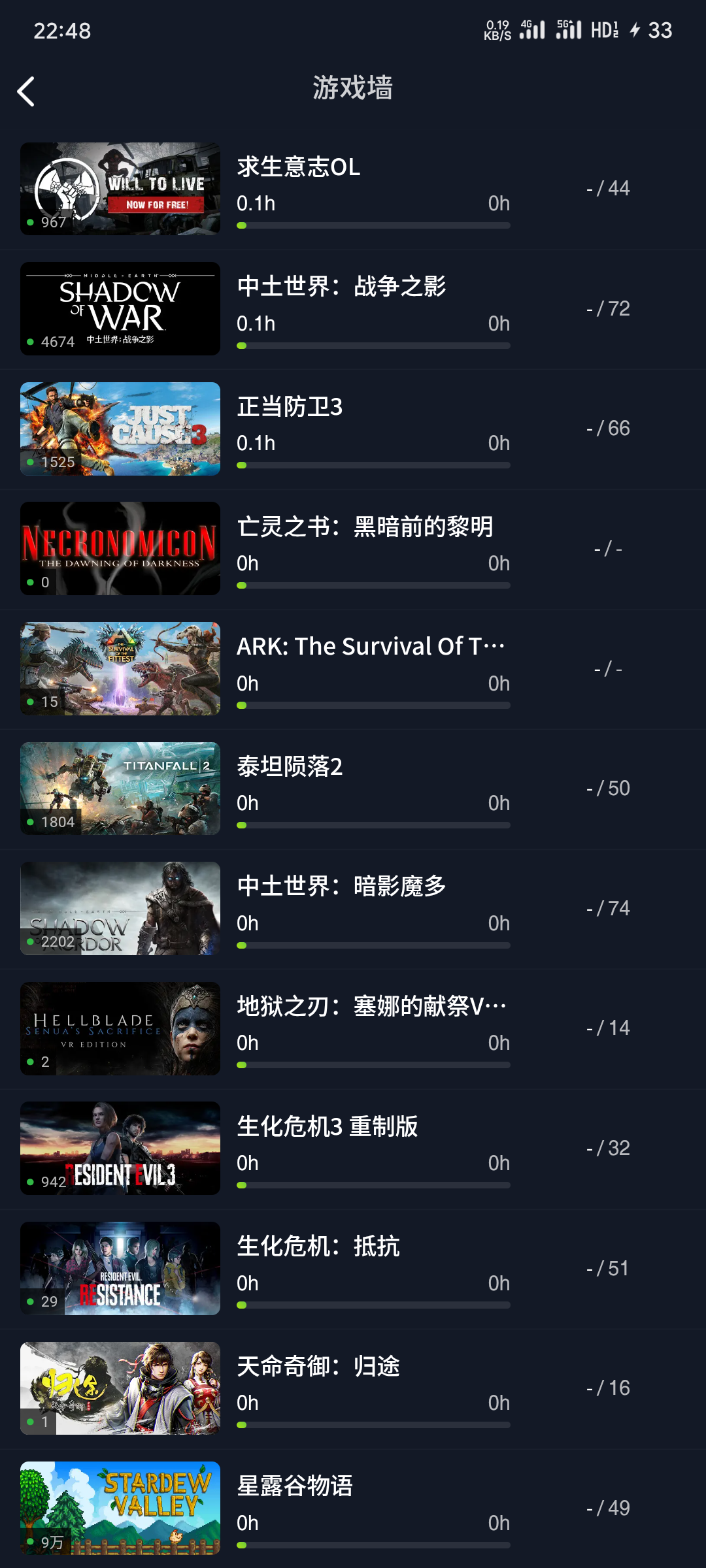Screen dimensions: 706x1568
Task: Go back from the 游戏墙 page
Action: (26, 91)
